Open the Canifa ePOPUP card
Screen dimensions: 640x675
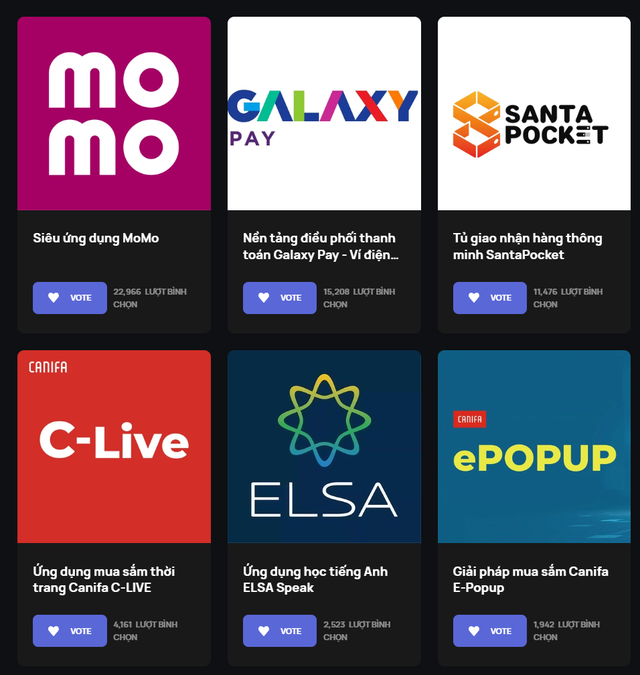534,446
